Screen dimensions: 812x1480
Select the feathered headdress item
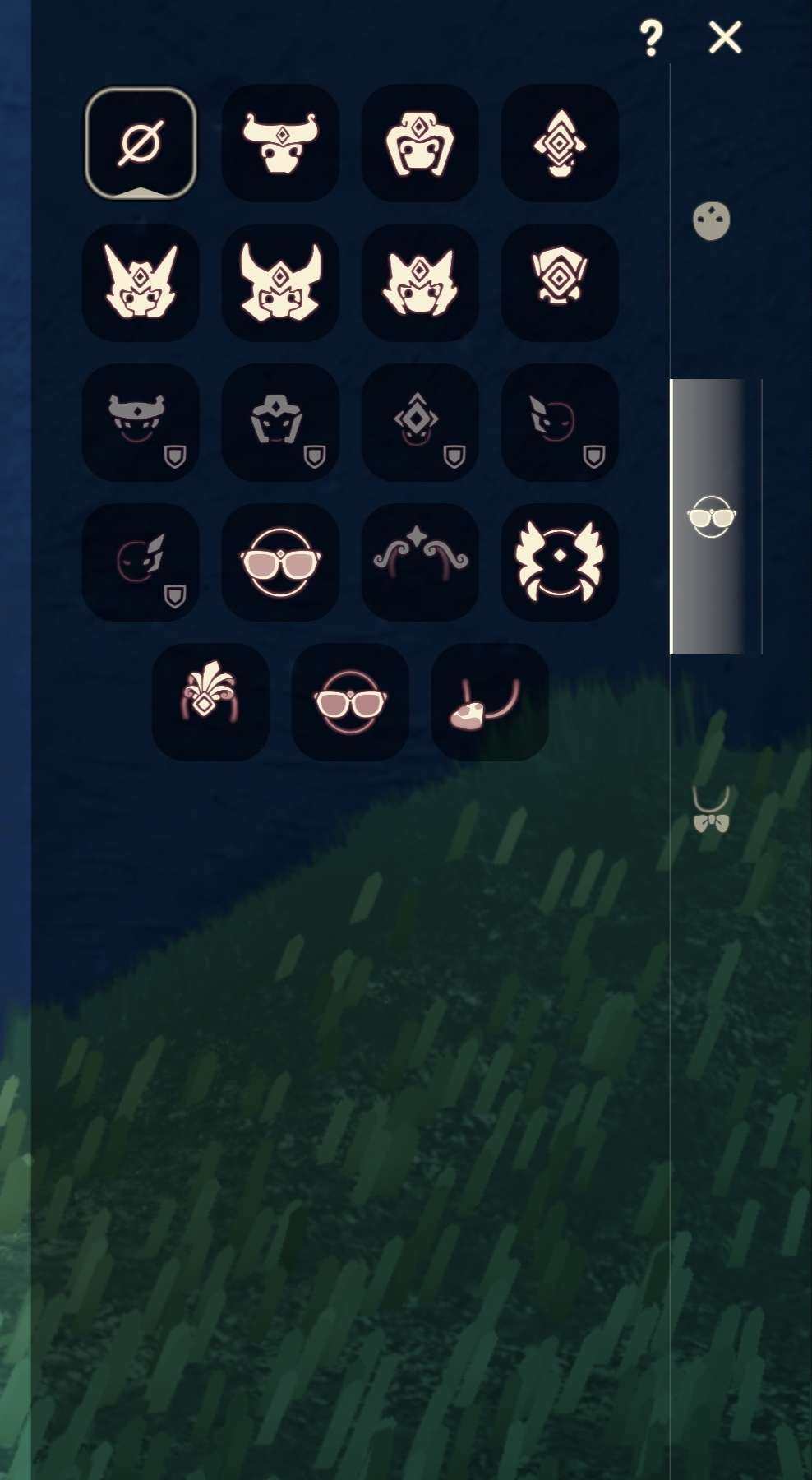coord(210,702)
